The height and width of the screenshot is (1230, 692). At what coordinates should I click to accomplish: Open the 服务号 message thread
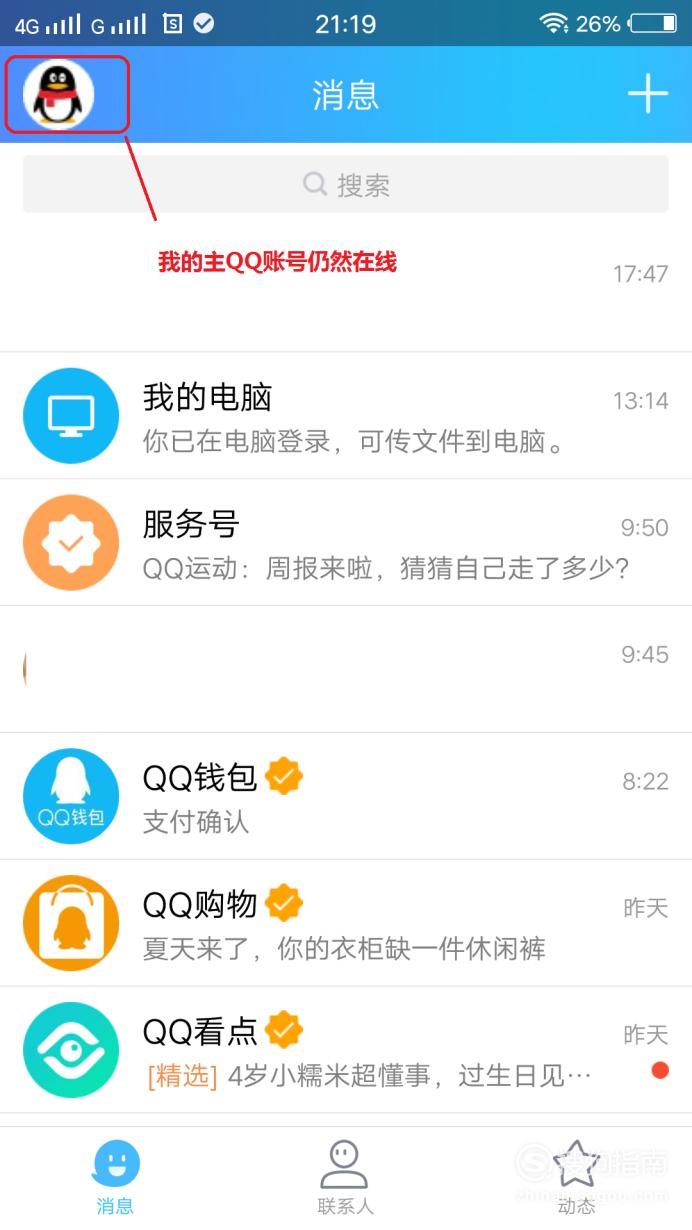(x=346, y=542)
